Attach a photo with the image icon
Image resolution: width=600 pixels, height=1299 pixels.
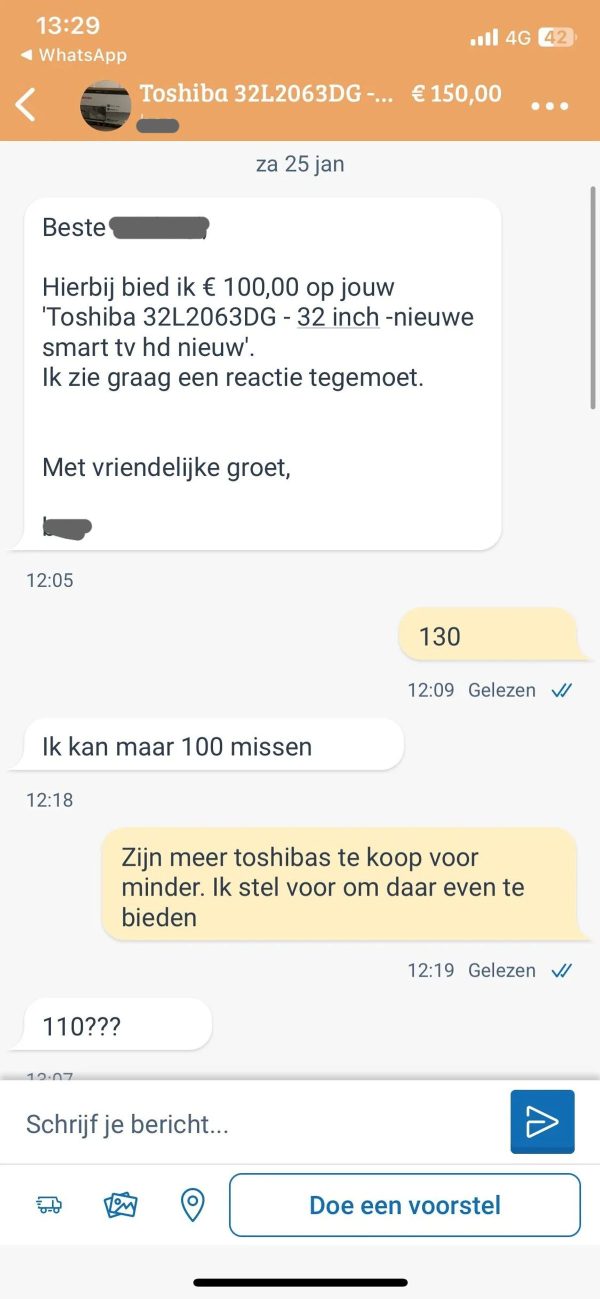click(x=120, y=1205)
